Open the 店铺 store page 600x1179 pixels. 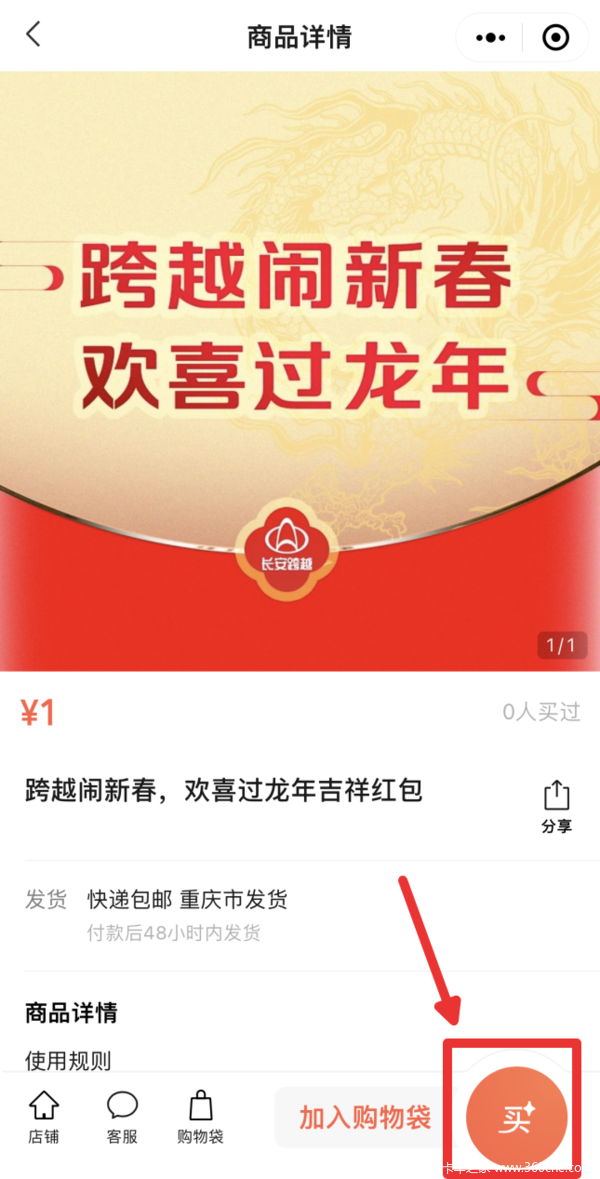[43, 1117]
